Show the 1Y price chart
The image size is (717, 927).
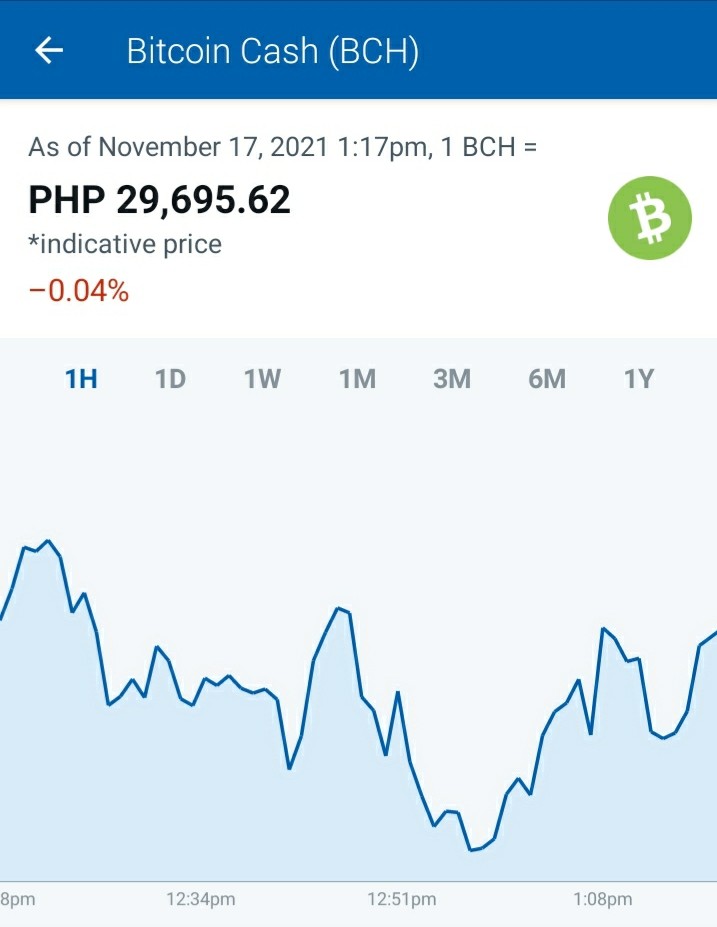coord(639,379)
